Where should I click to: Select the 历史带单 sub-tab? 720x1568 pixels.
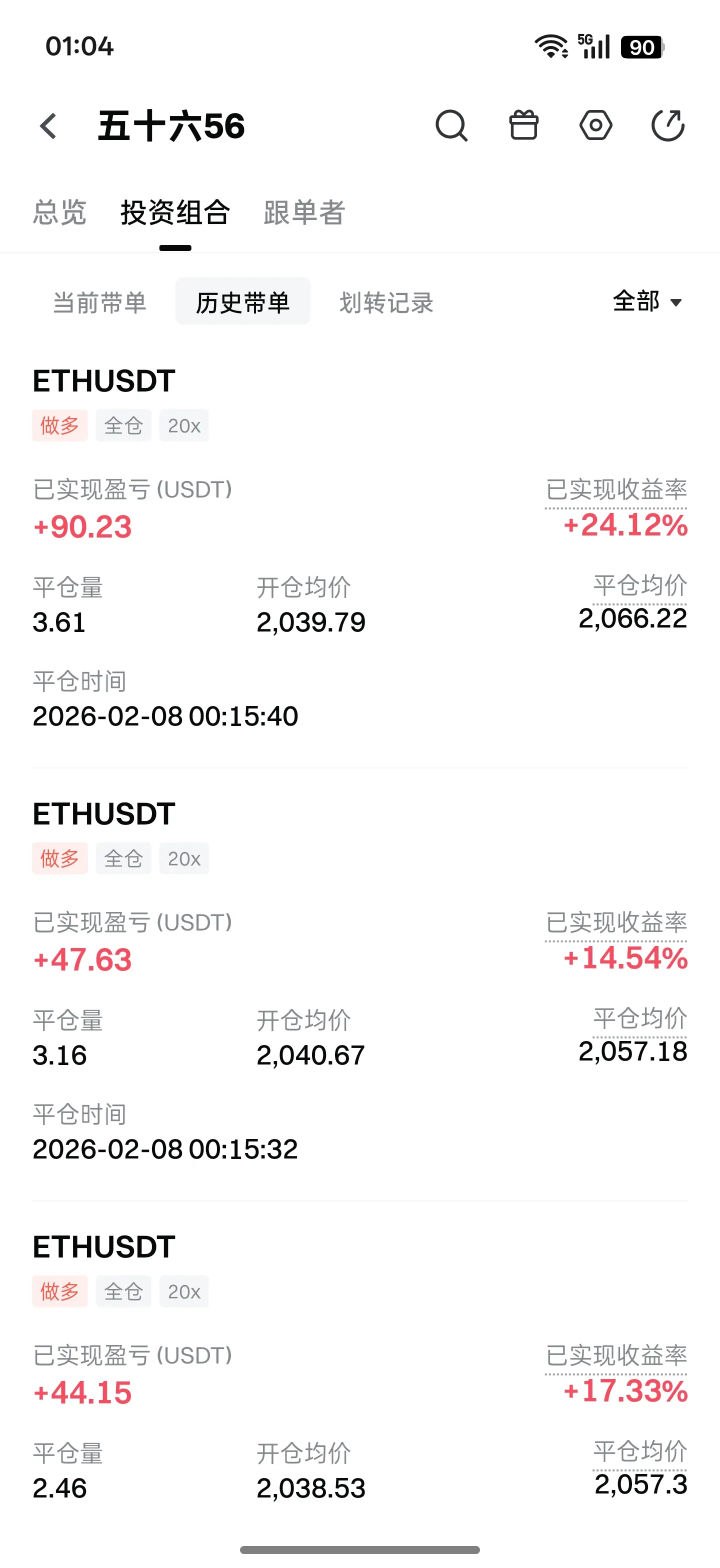(243, 302)
